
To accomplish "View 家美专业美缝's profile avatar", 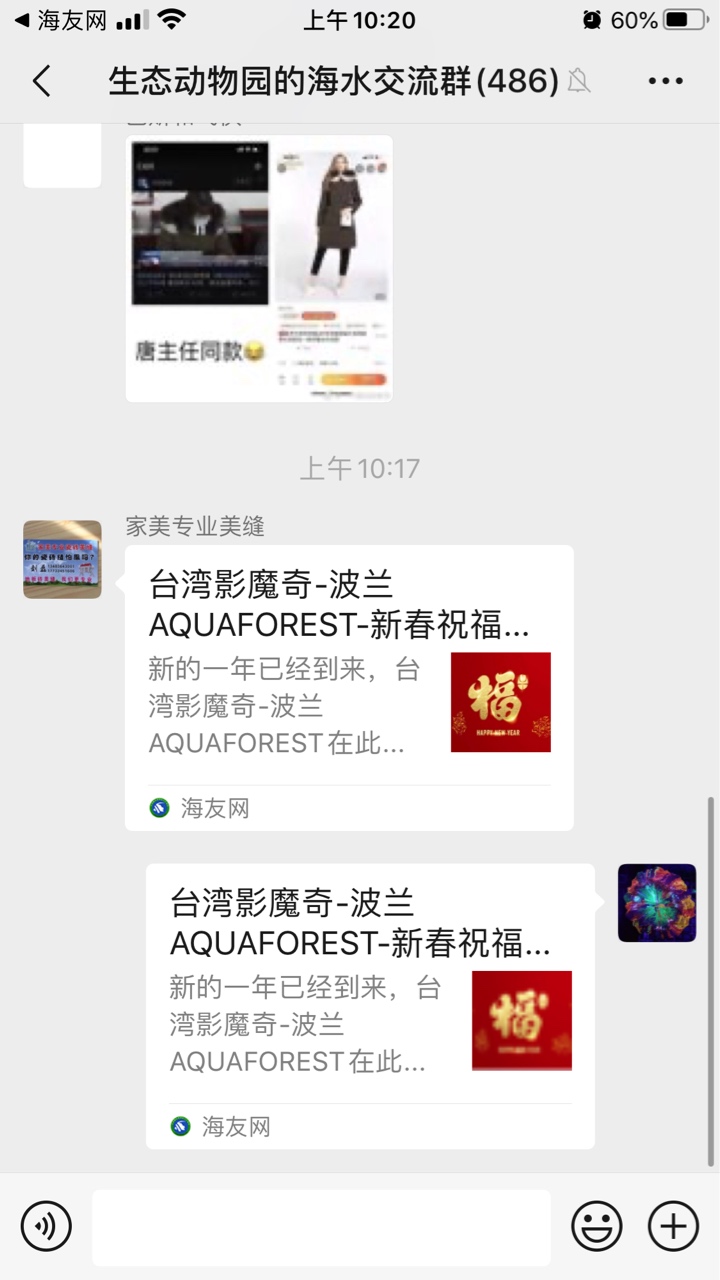I will (x=62, y=559).
